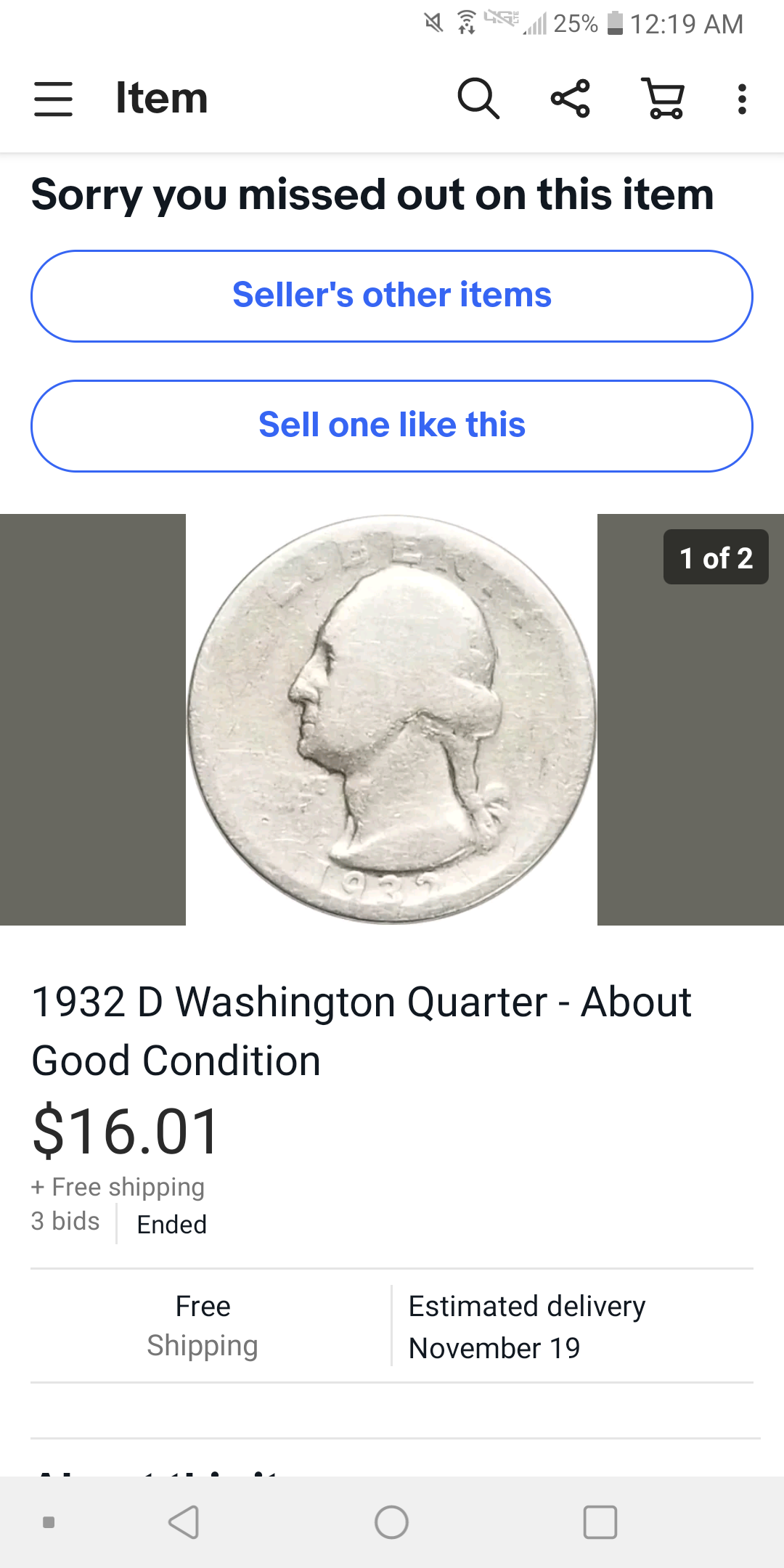This screenshot has width=784, height=1568.
Task: Go to the phone home screen
Action: [x=392, y=1522]
